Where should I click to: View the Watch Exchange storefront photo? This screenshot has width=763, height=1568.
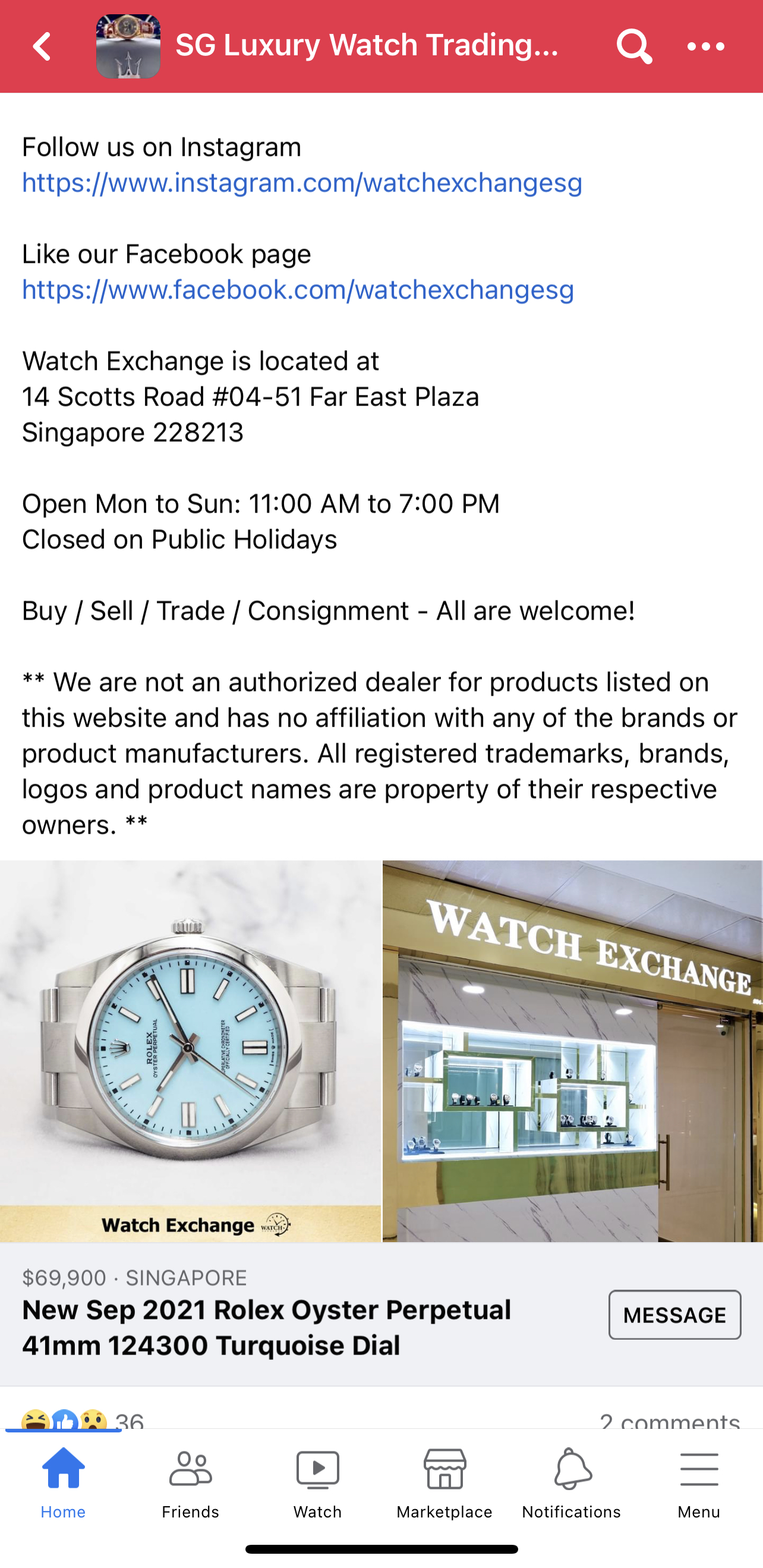tap(573, 1051)
